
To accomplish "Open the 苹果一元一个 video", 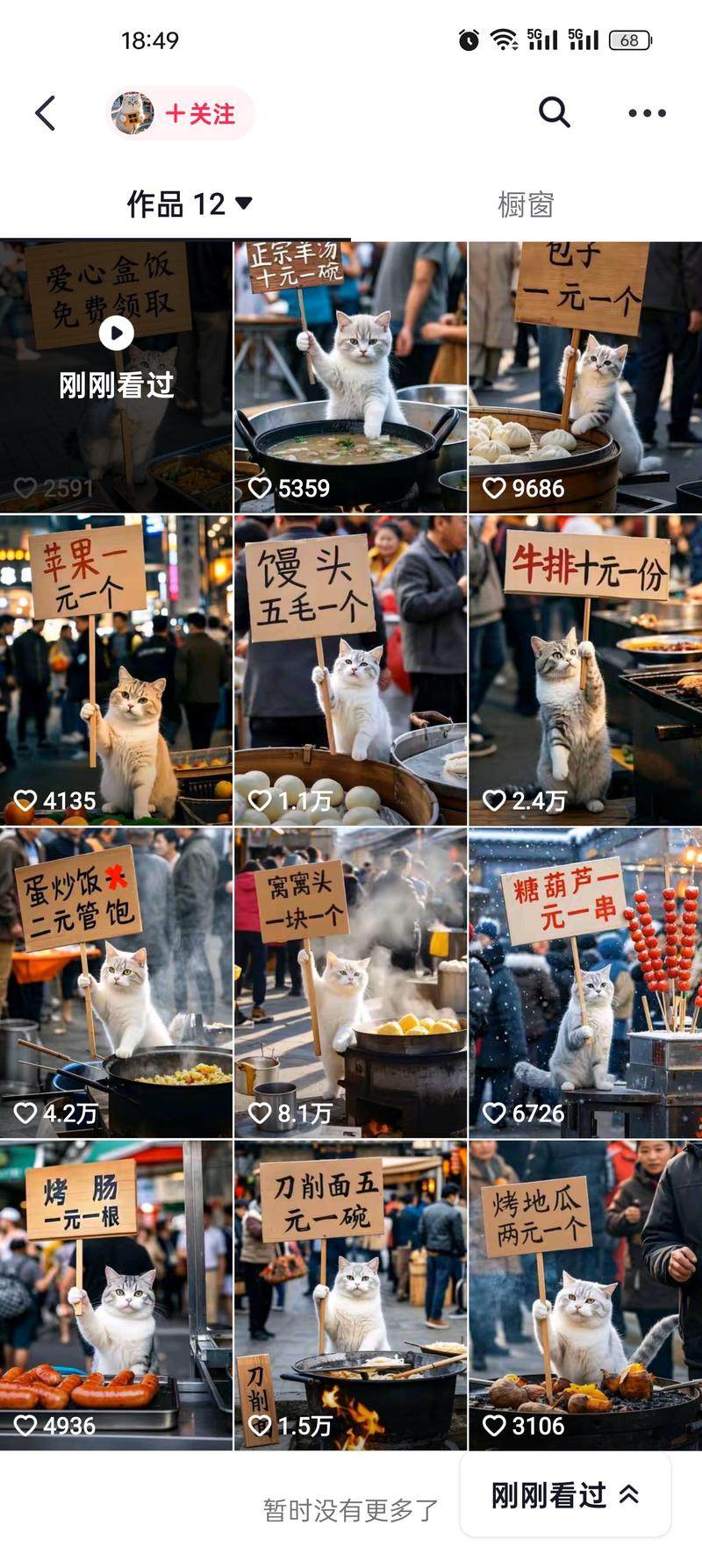I will click(x=116, y=671).
